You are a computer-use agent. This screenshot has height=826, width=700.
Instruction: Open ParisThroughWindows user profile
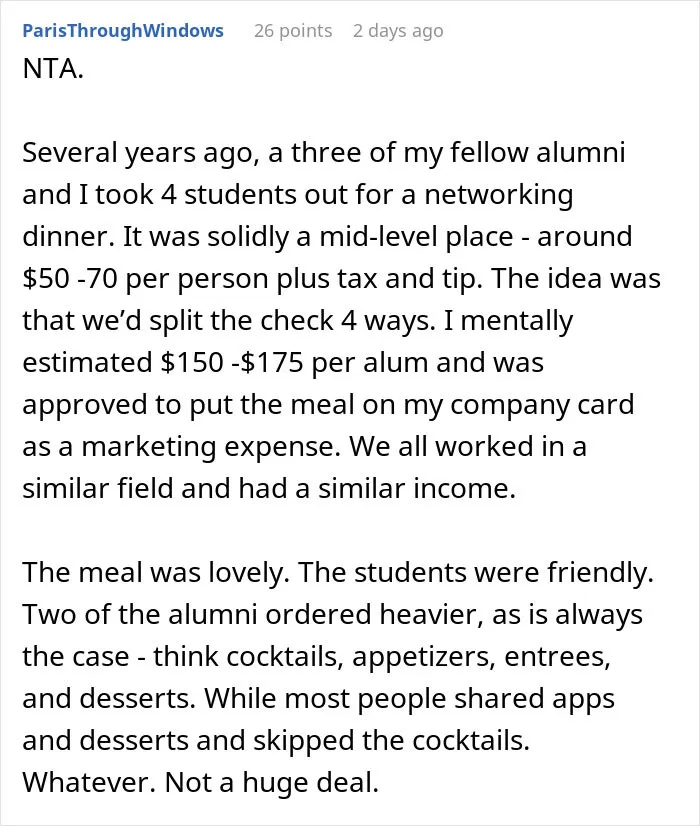coord(123,31)
